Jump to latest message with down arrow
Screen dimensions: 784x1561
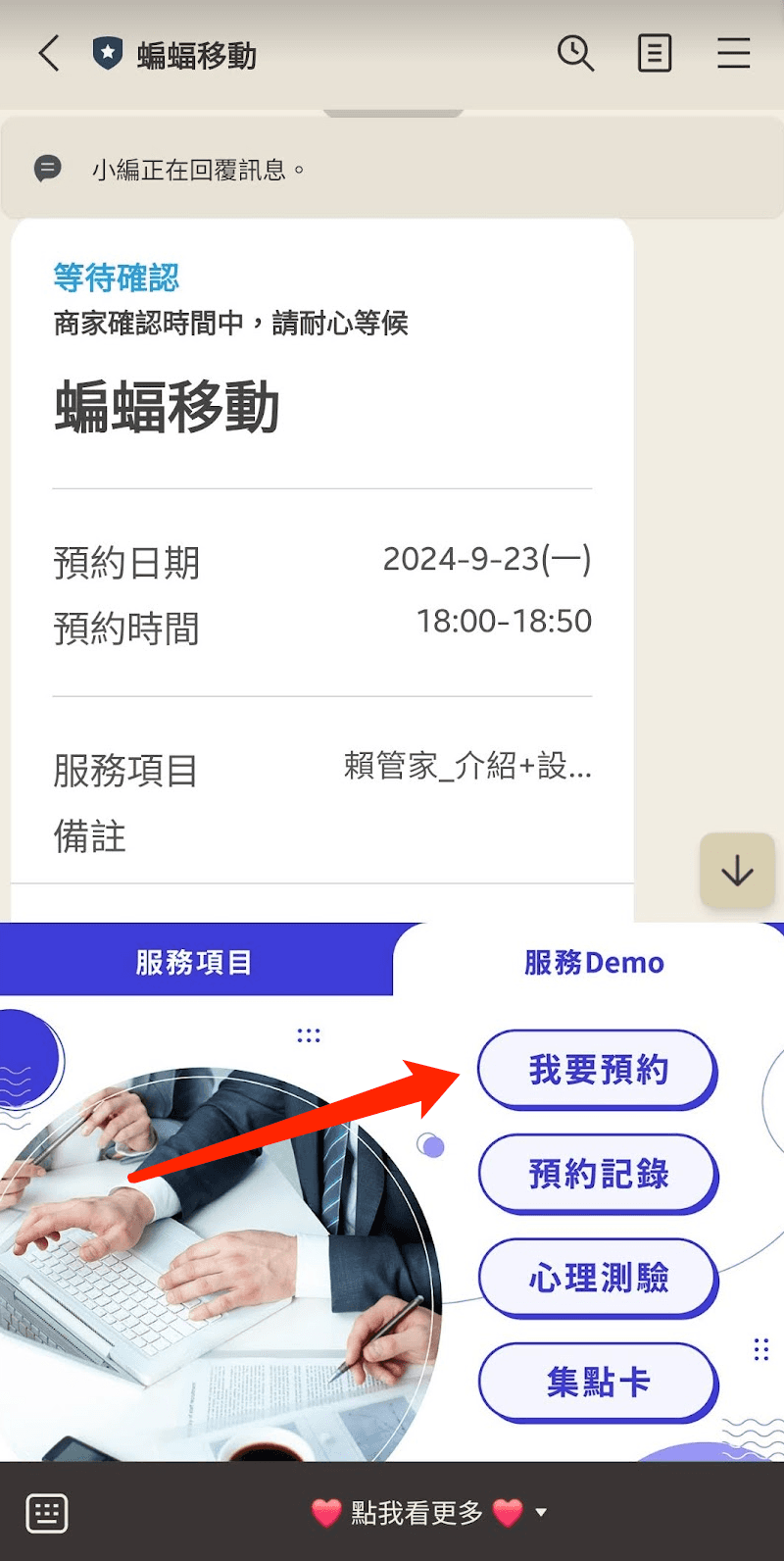pyautogui.click(x=737, y=870)
